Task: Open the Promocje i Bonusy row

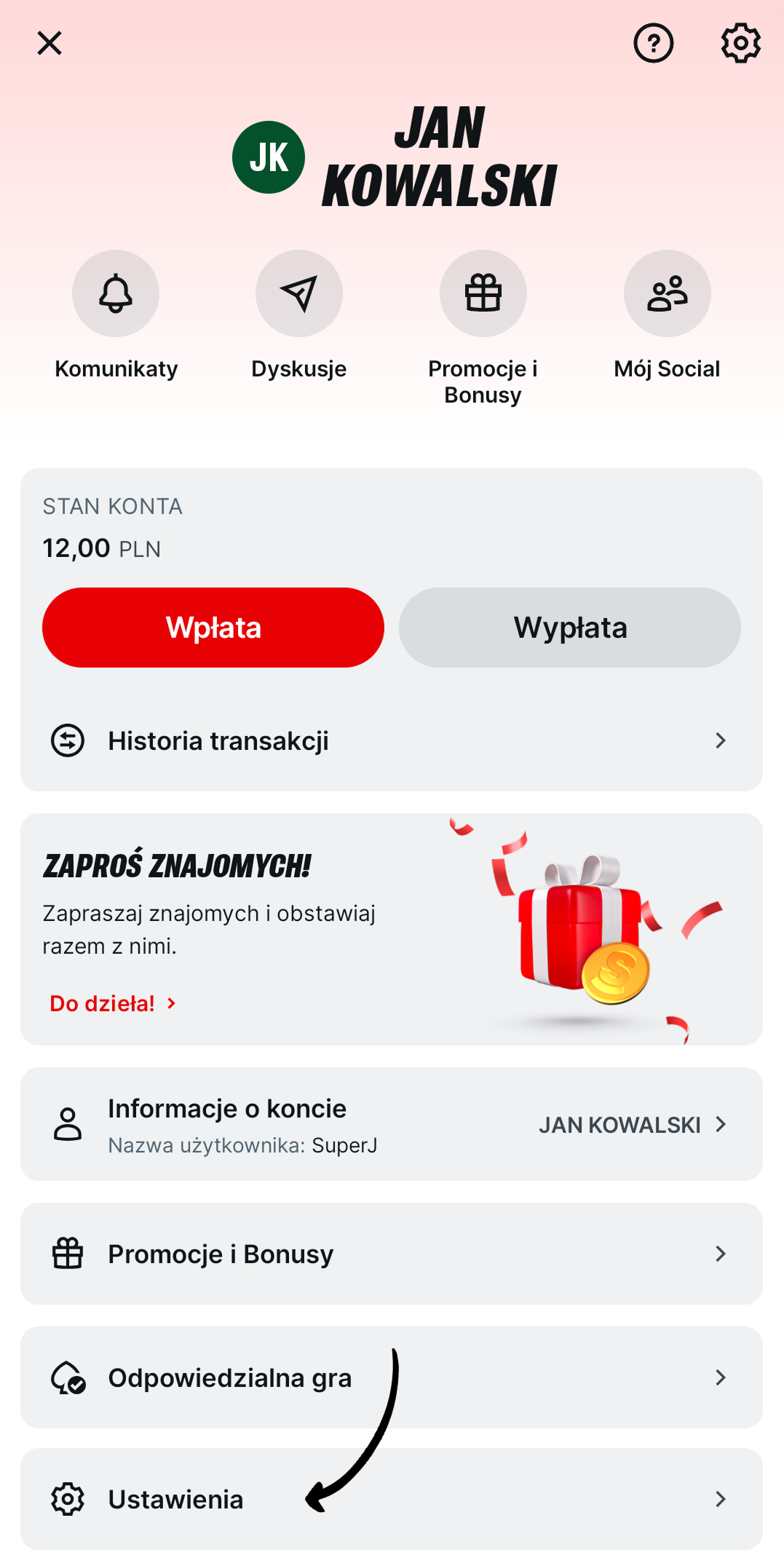Action: [x=392, y=1254]
